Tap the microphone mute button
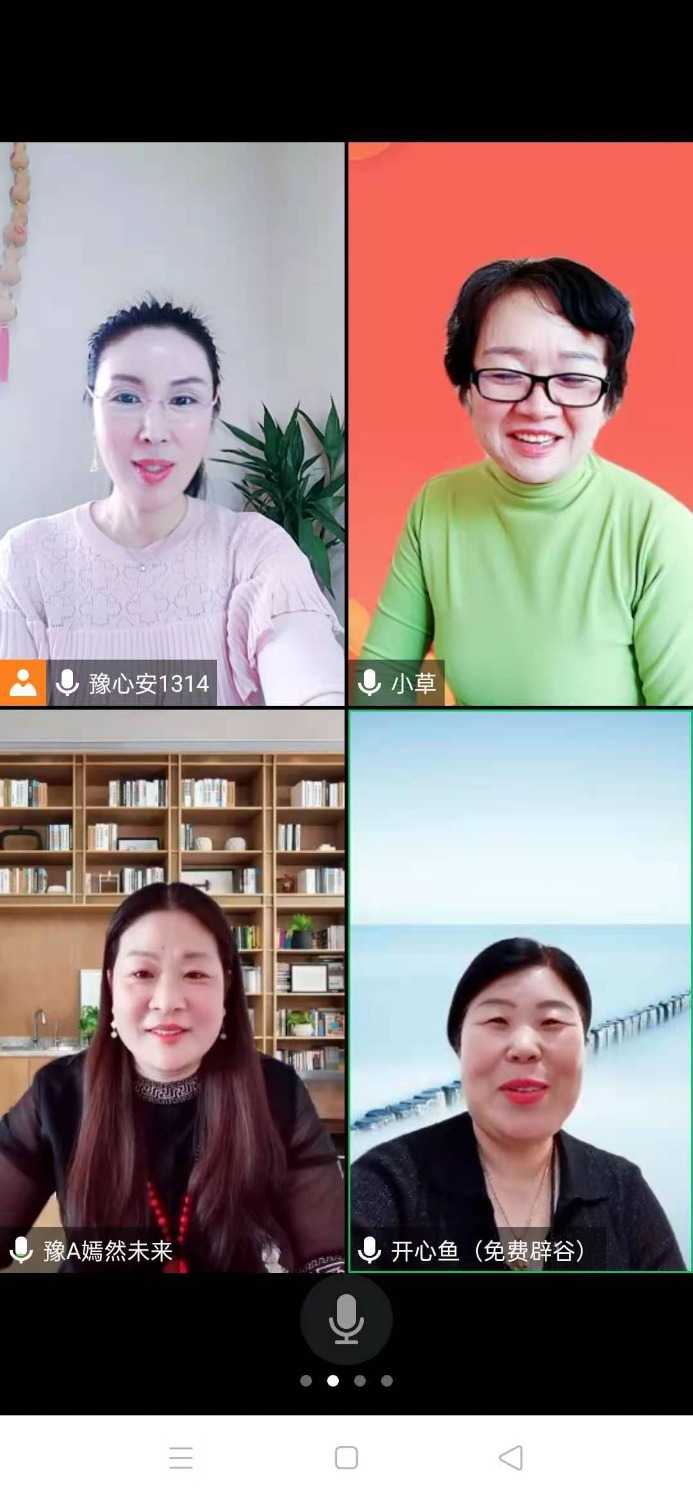 (x=346, y=1319)
